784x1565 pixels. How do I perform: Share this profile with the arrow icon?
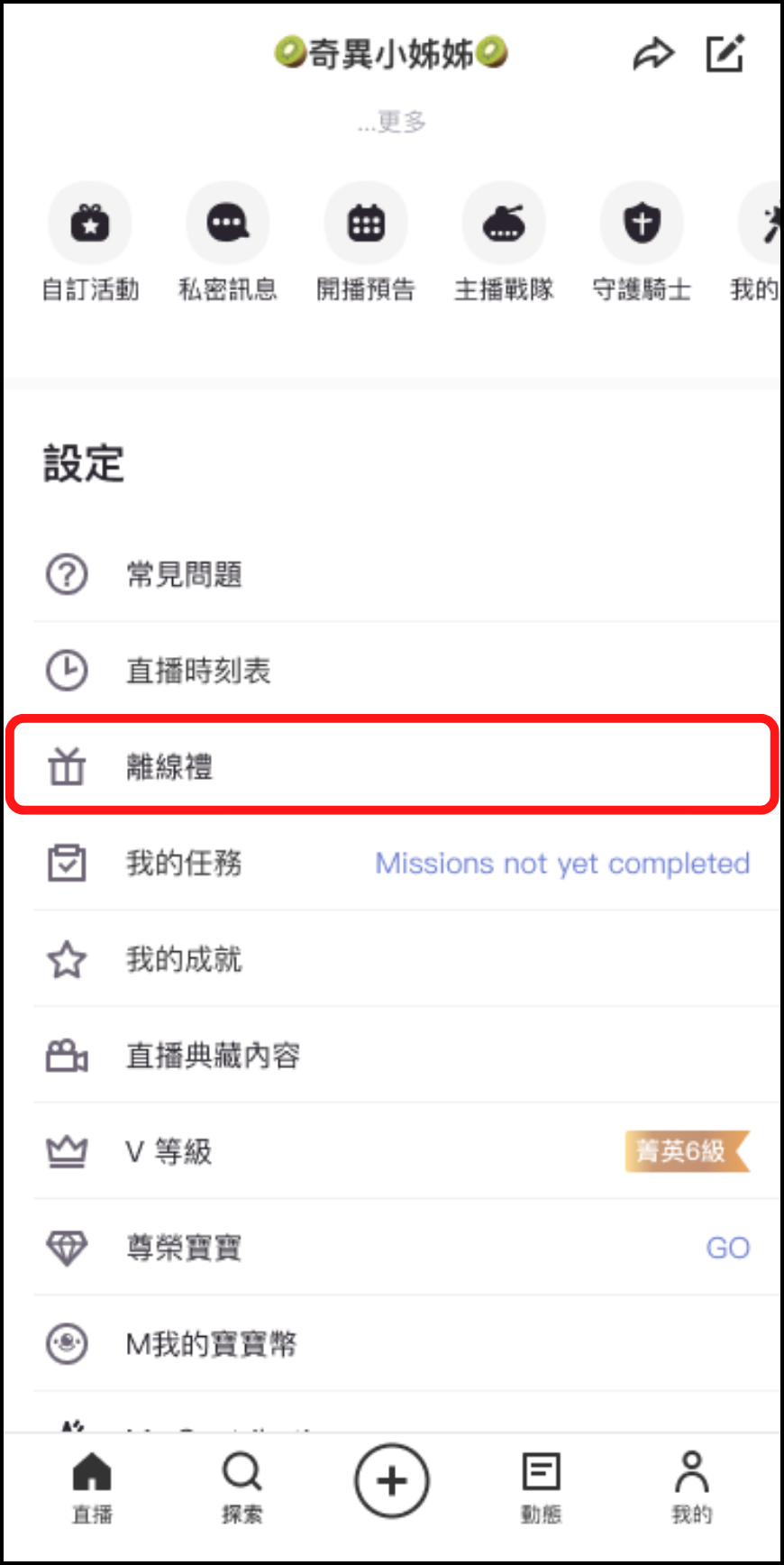(652, 55)
